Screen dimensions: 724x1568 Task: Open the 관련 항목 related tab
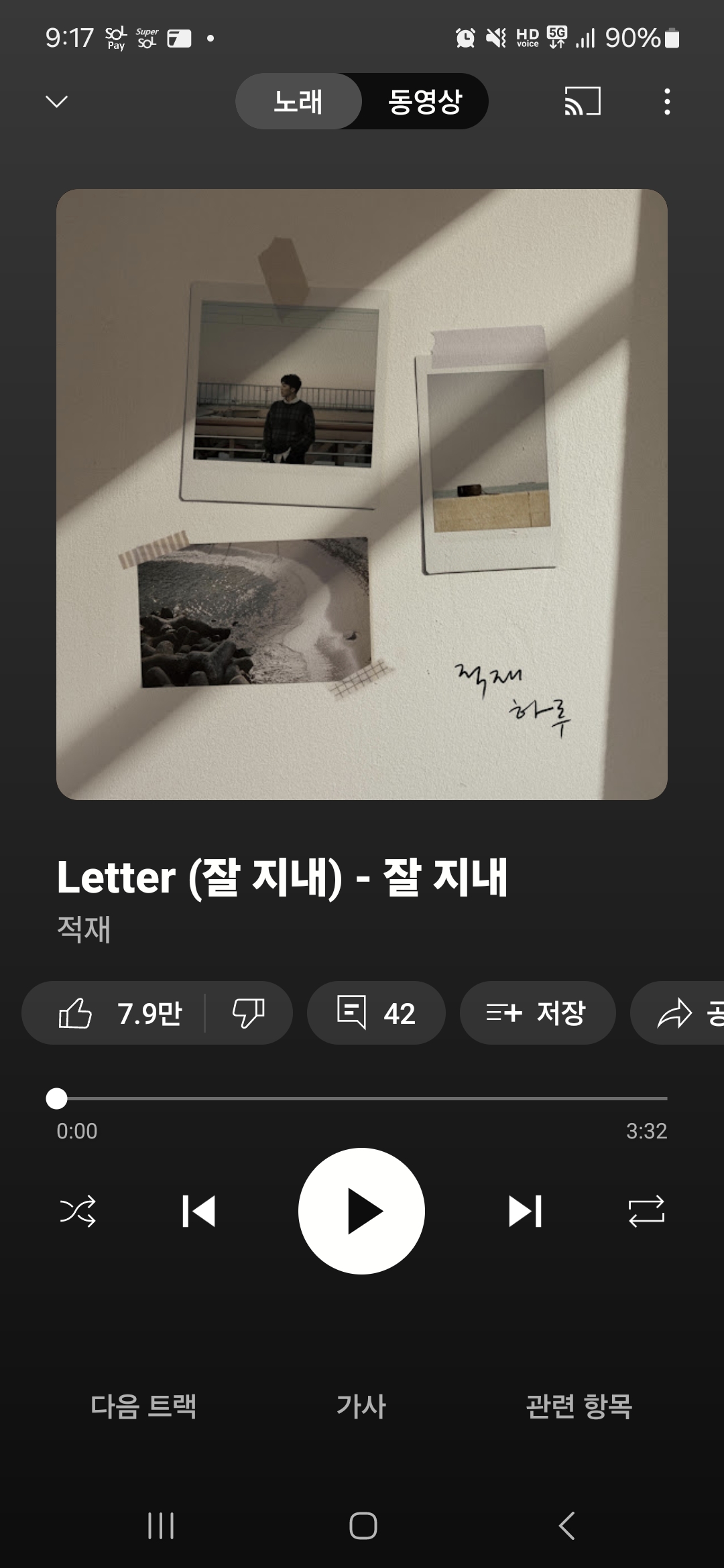pos(579,1406)
